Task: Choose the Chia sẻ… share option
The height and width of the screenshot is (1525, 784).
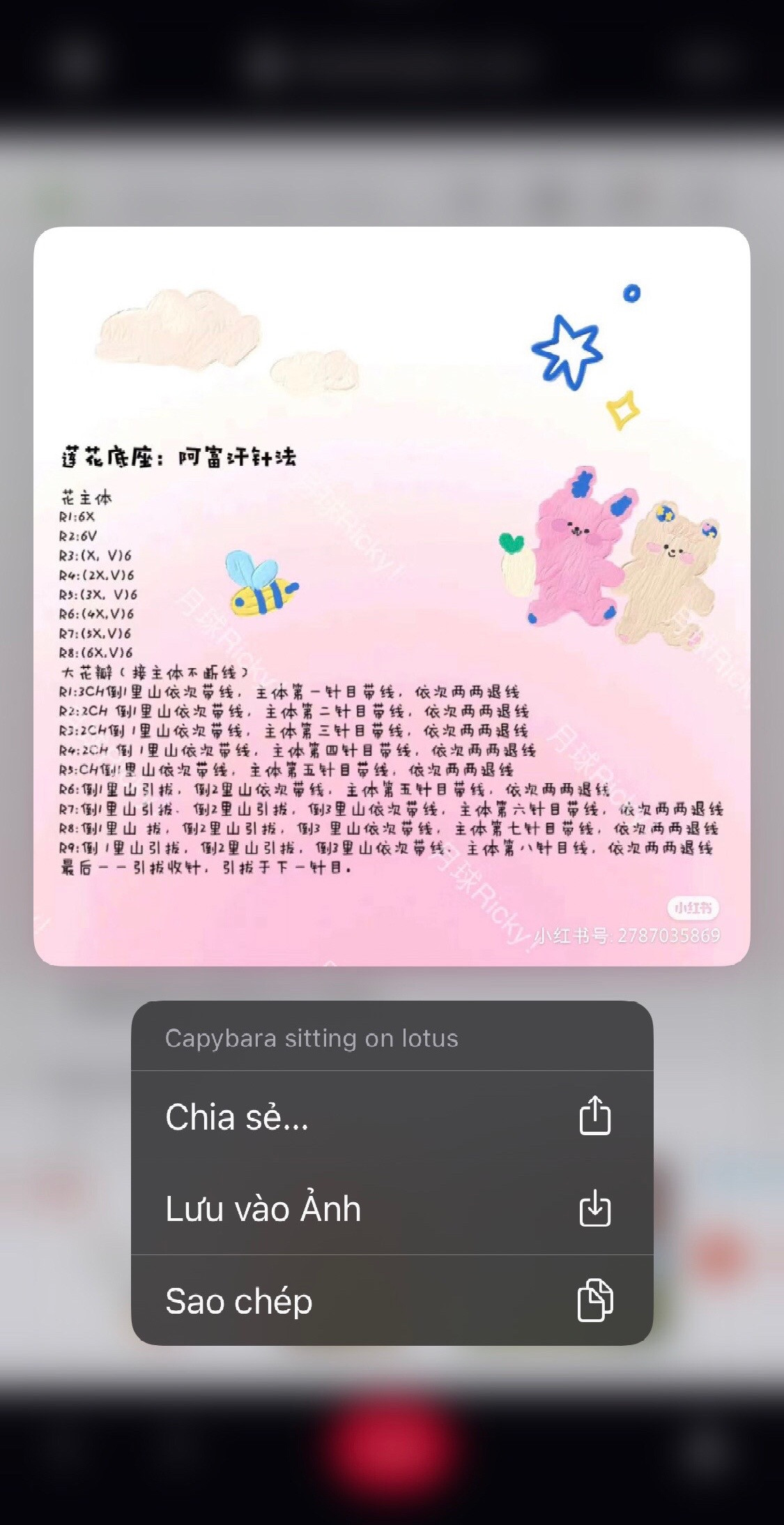Action: point(391,1117)
